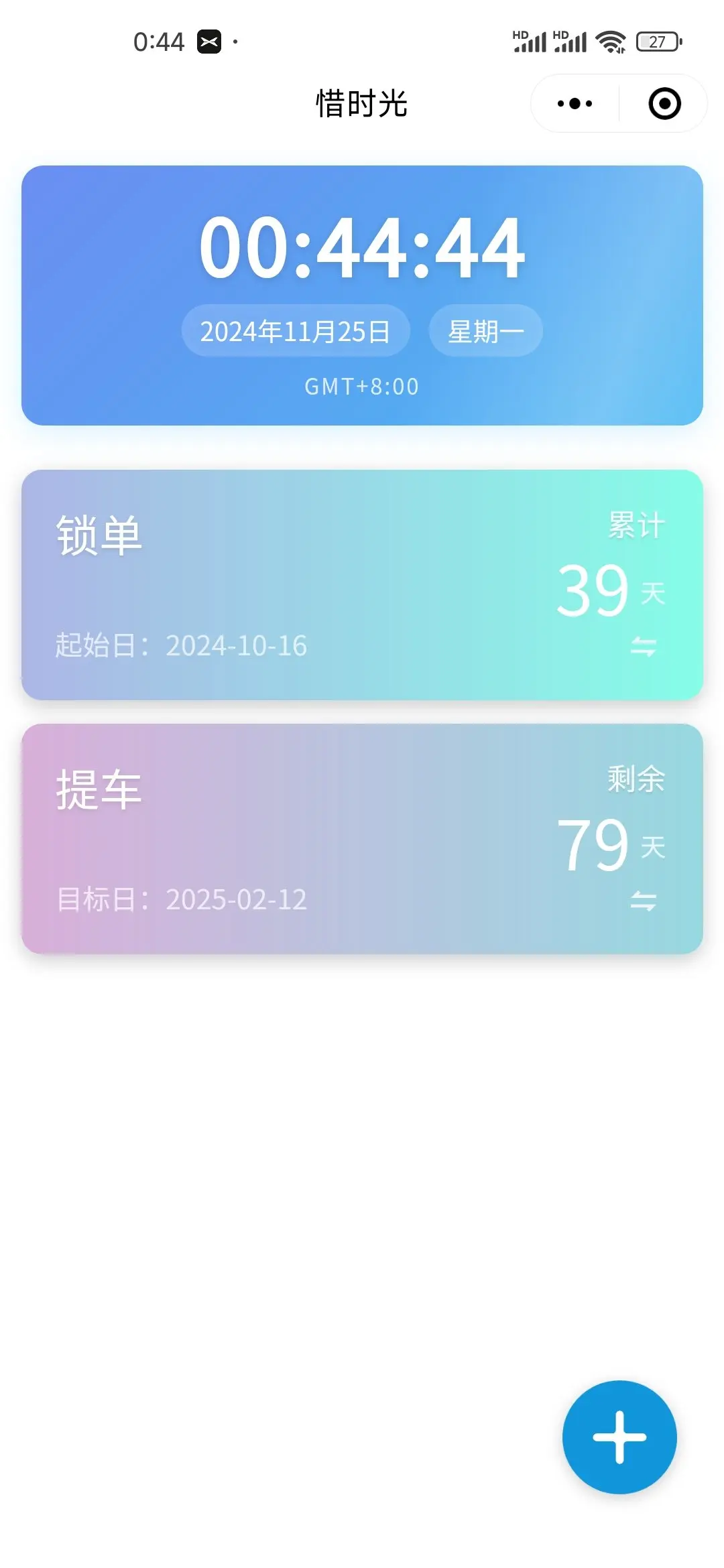Open the mini program more options menu
The height and width of the screenshot is (1568, 724).
coord(575,104)
